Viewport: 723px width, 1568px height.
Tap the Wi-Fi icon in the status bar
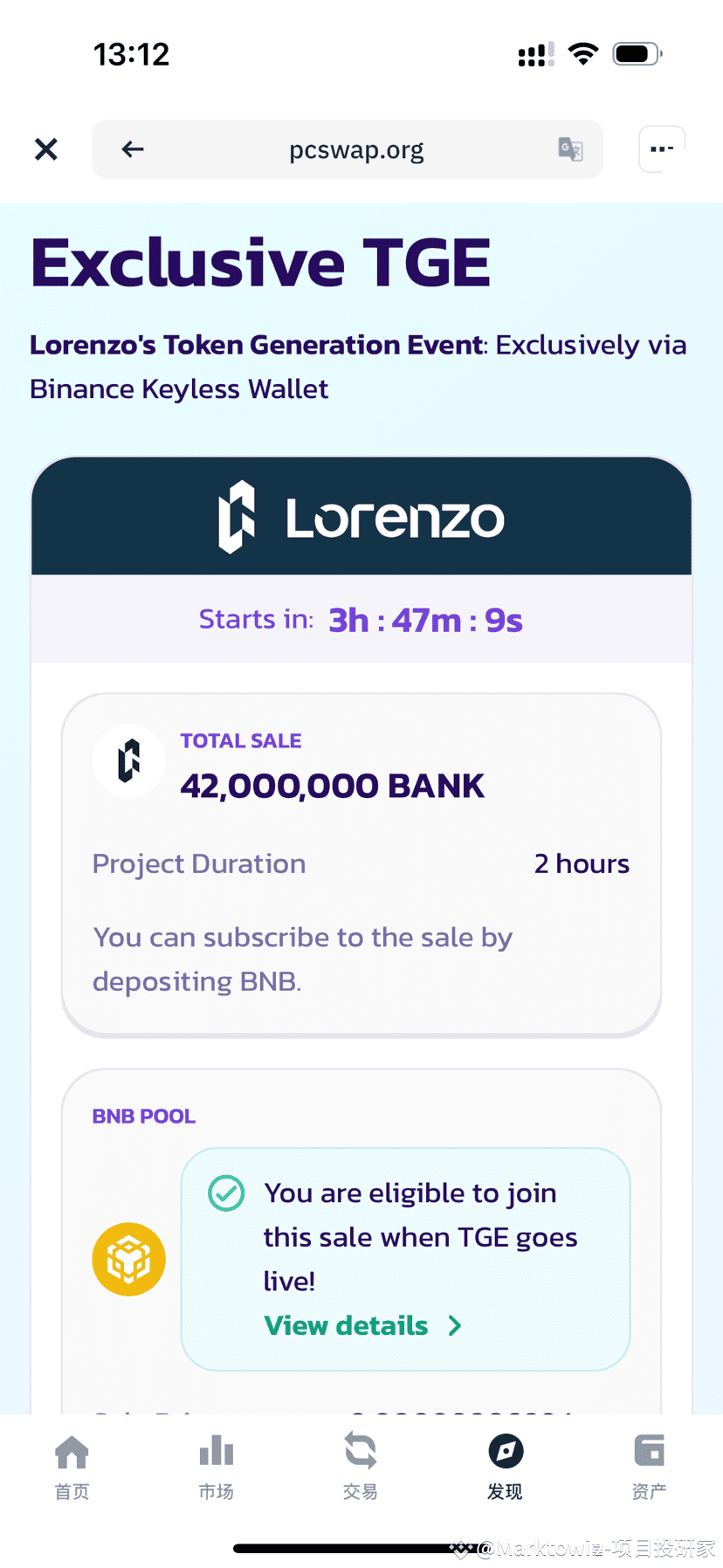(583, 54)
